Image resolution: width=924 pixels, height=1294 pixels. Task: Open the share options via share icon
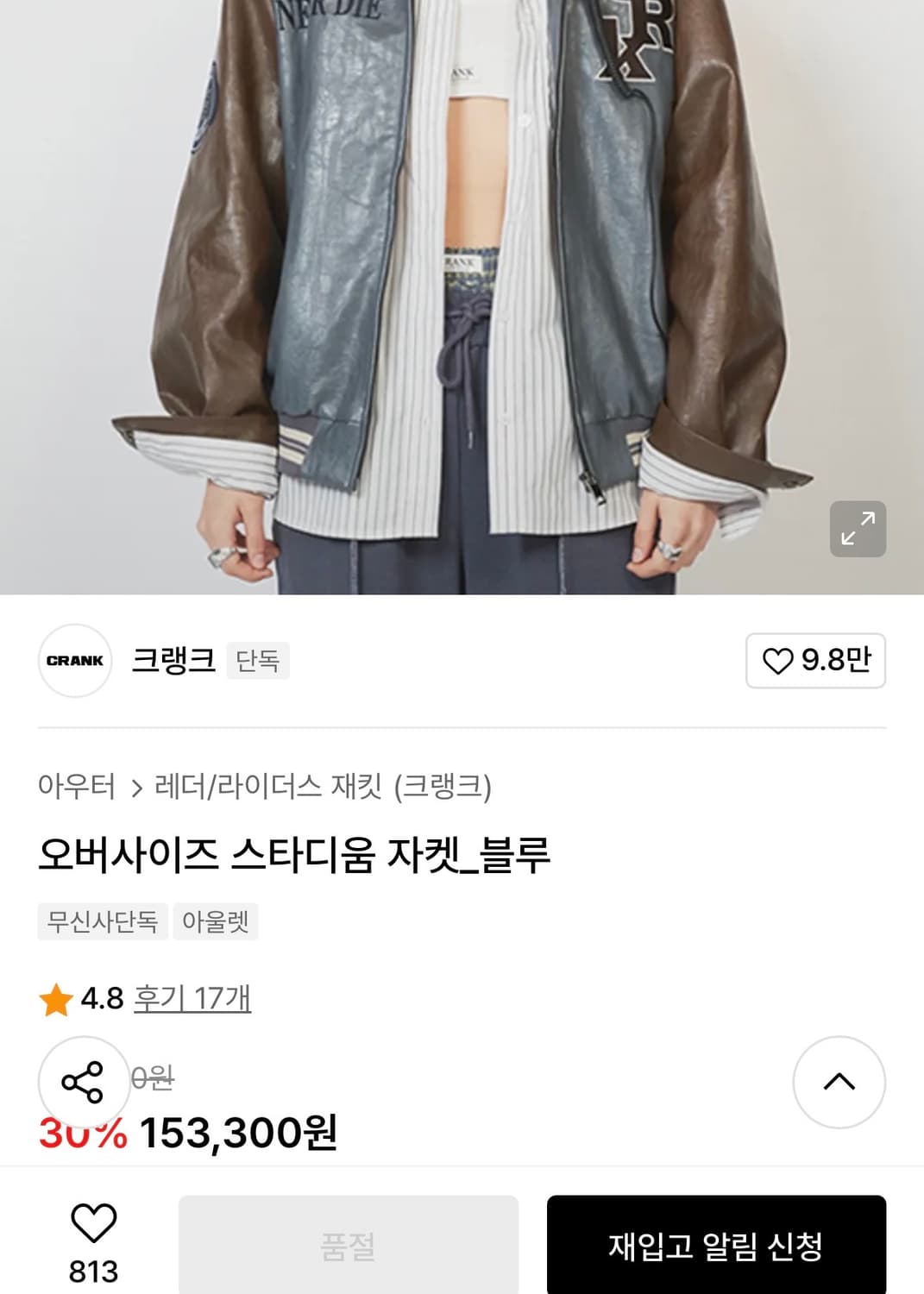pos(82,1083)
